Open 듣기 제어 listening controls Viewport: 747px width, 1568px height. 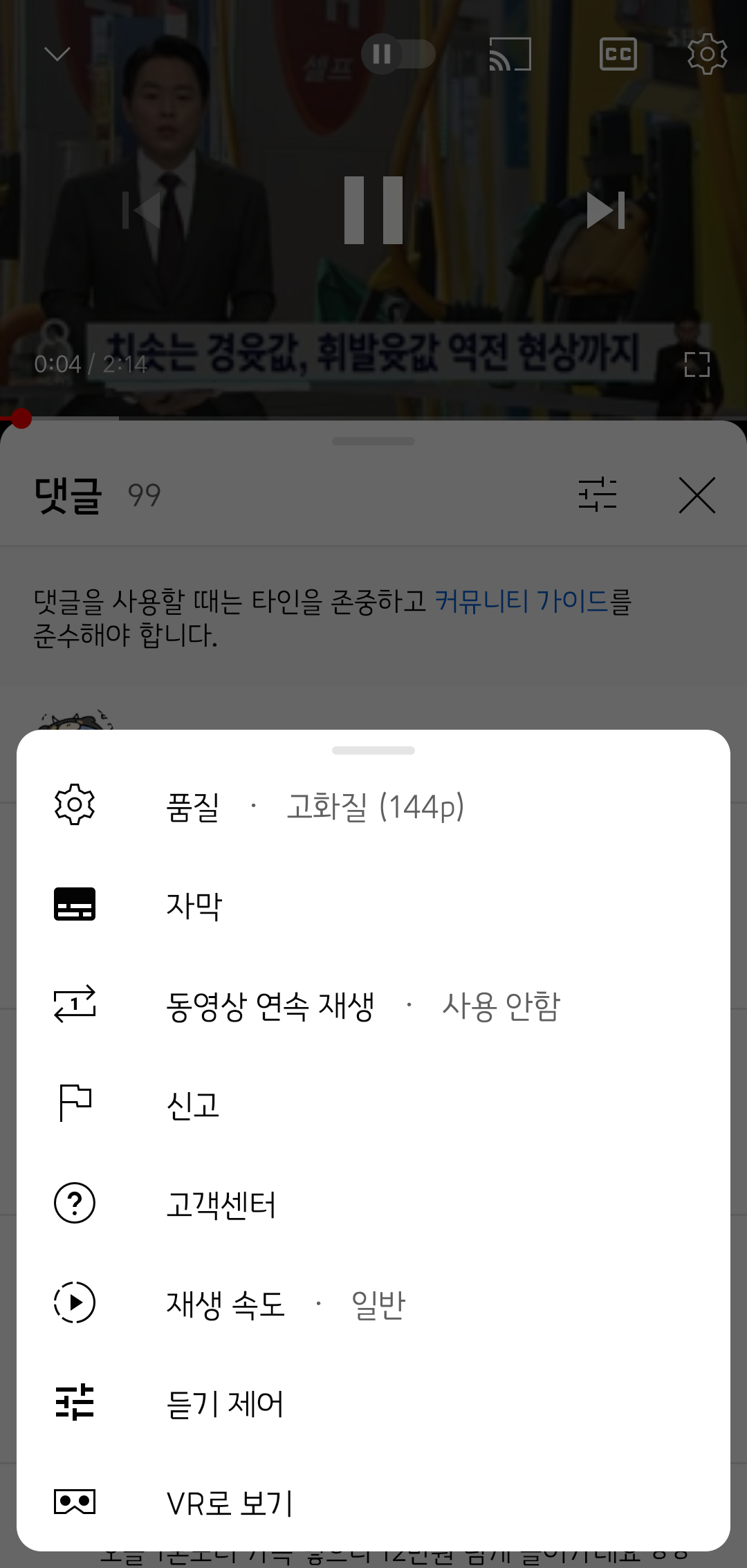373,1403
